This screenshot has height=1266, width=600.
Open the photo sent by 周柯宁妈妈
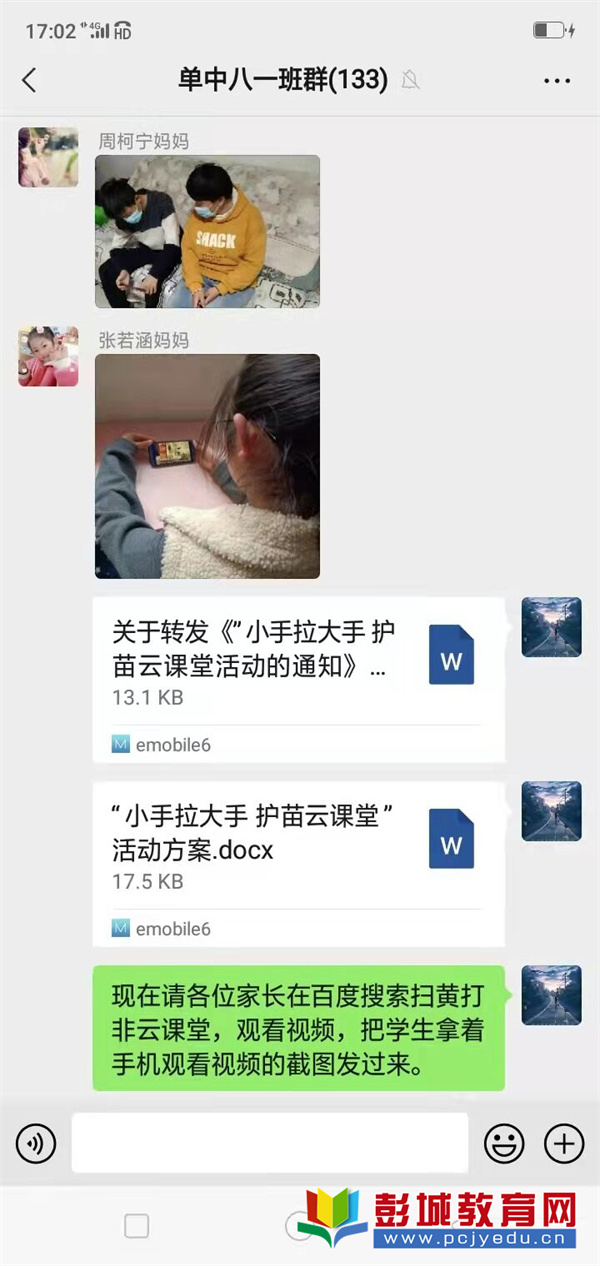tap(207, 231)
